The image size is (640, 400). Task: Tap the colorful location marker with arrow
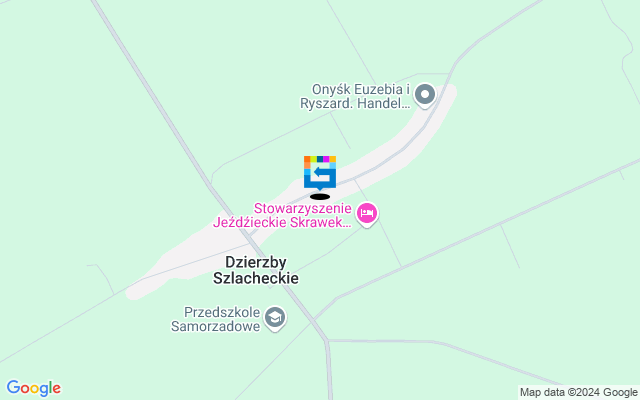point(320,172)
